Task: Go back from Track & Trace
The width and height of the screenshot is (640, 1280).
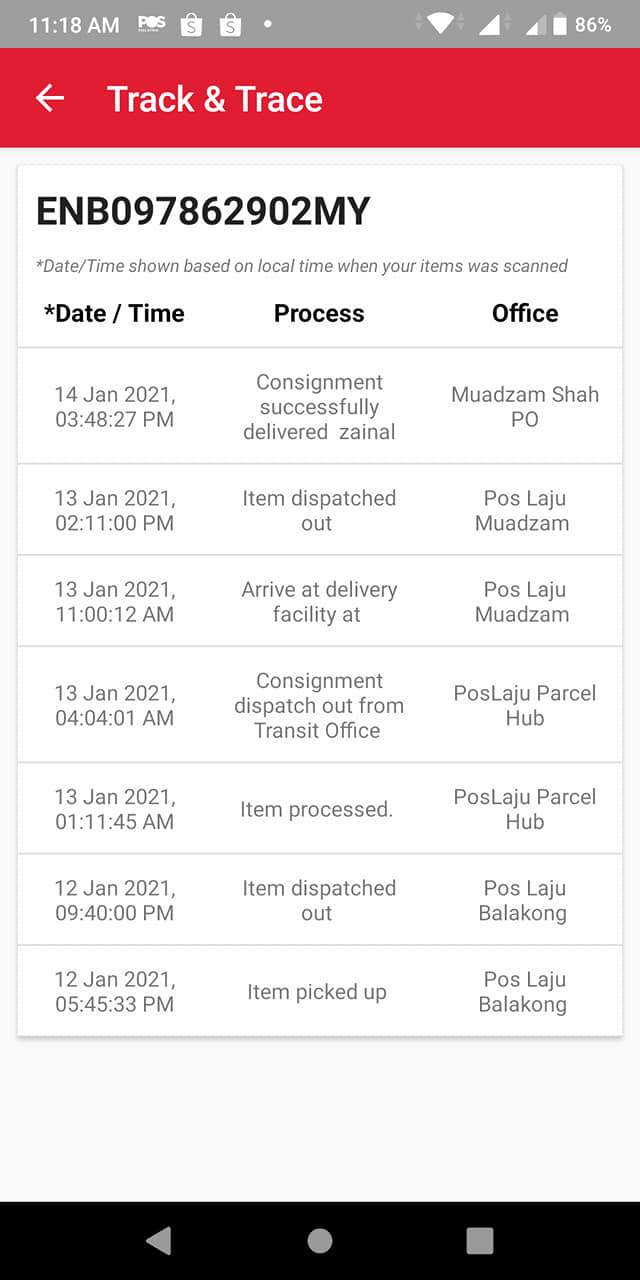Action: point(49,98)
